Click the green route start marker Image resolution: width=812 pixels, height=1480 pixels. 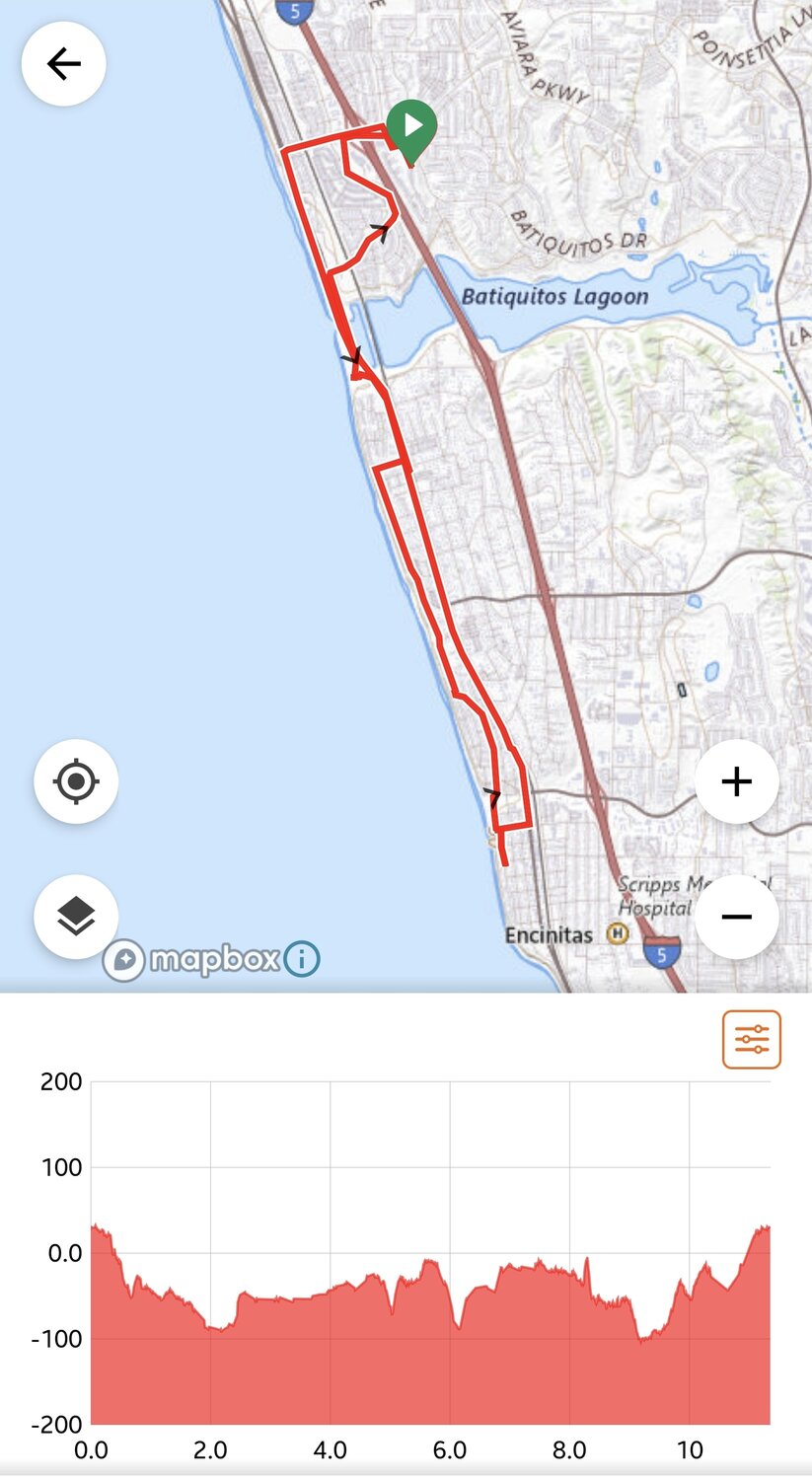(x=411, y=125)
